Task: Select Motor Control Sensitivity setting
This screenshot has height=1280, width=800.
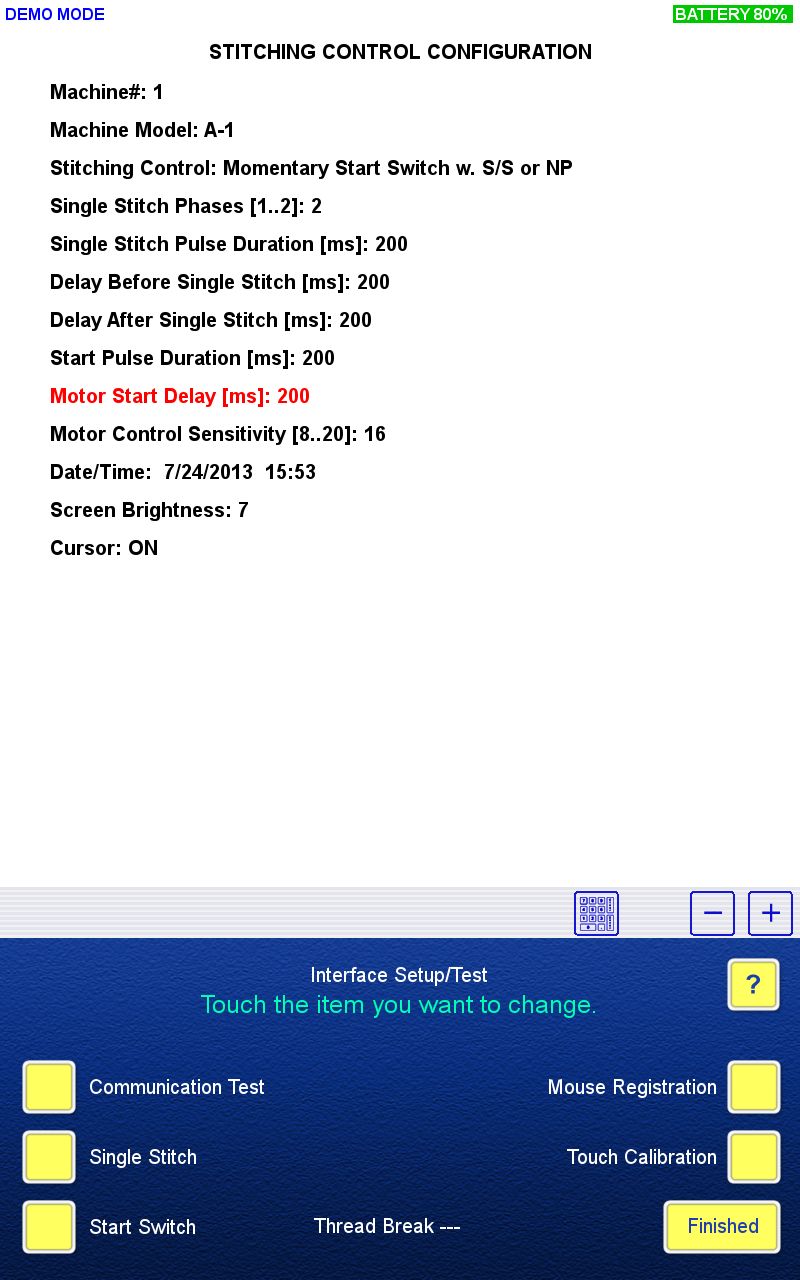Action: tap(218, 434)
